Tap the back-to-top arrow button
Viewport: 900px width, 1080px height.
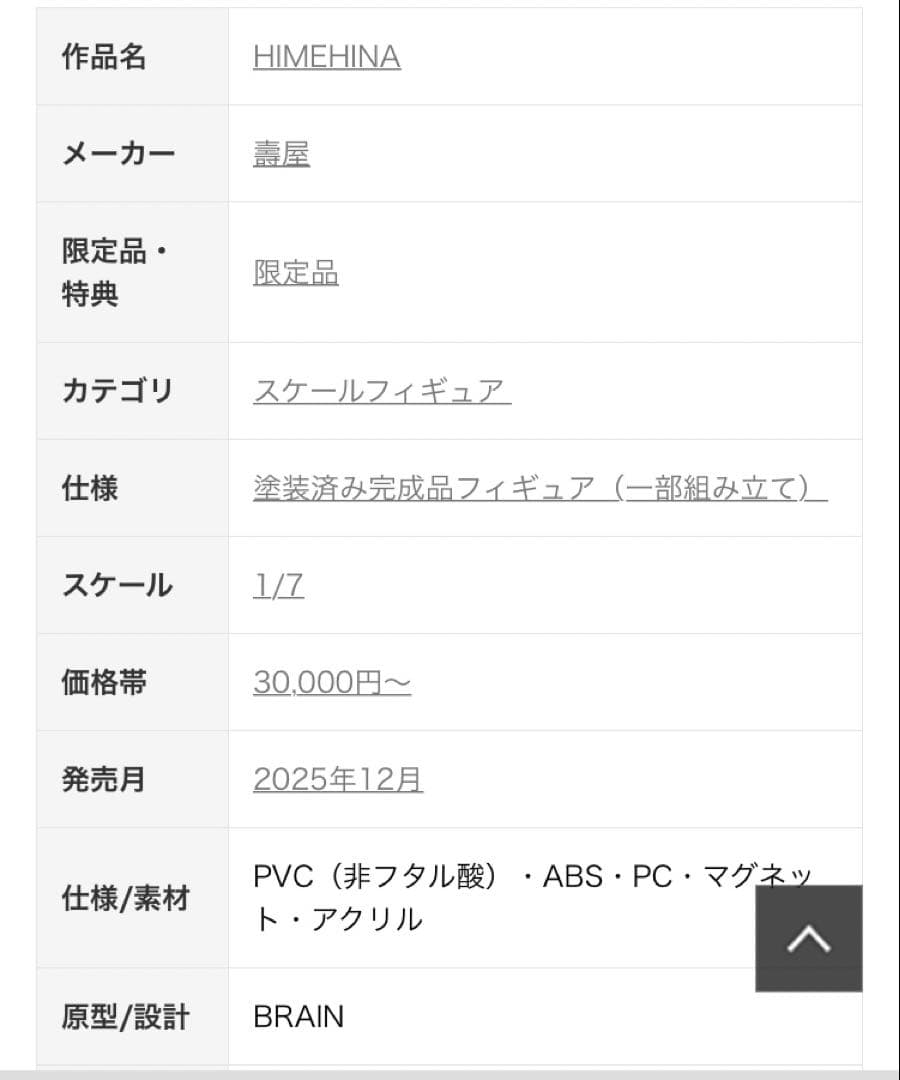tap(808, 938)
